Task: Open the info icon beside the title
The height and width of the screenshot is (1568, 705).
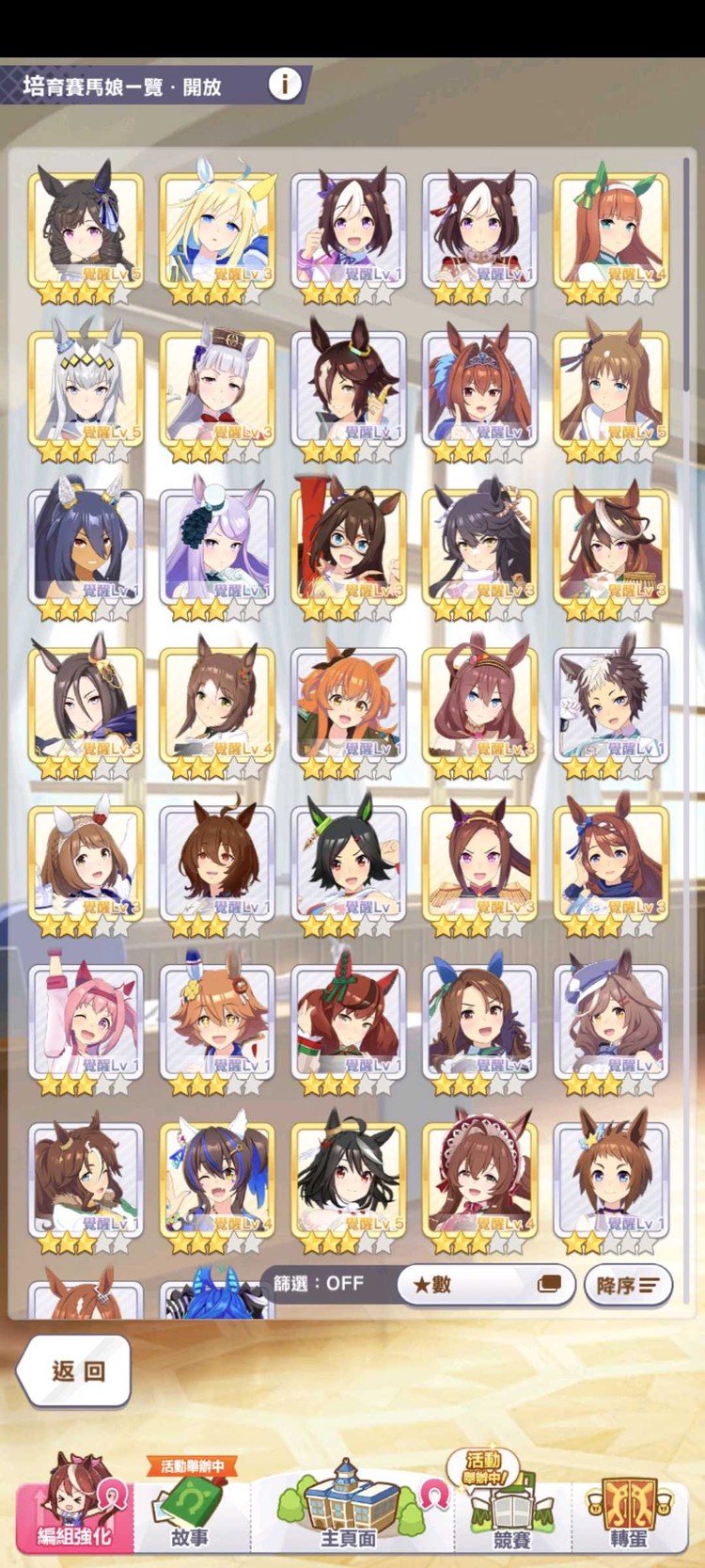Action: pos(285,85)
